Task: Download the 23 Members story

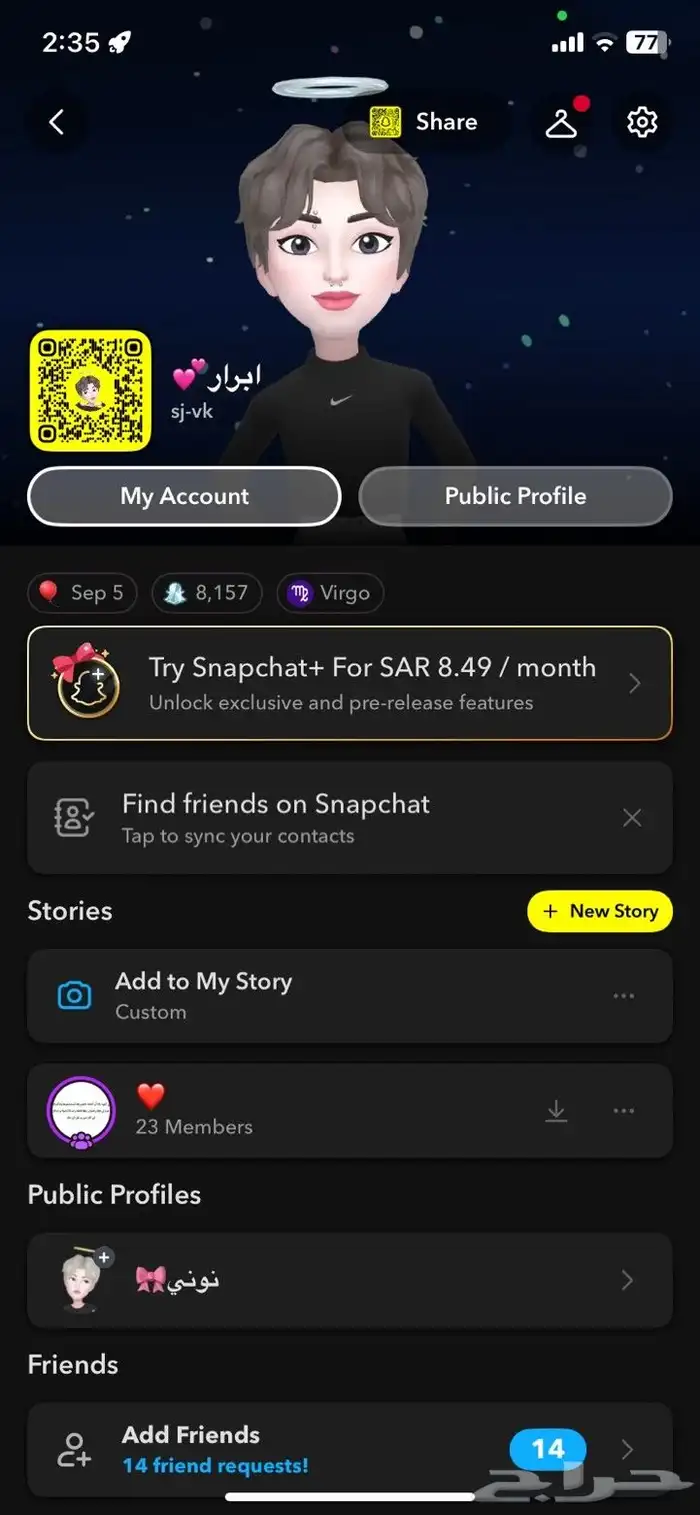Action: pos(557,1111)
